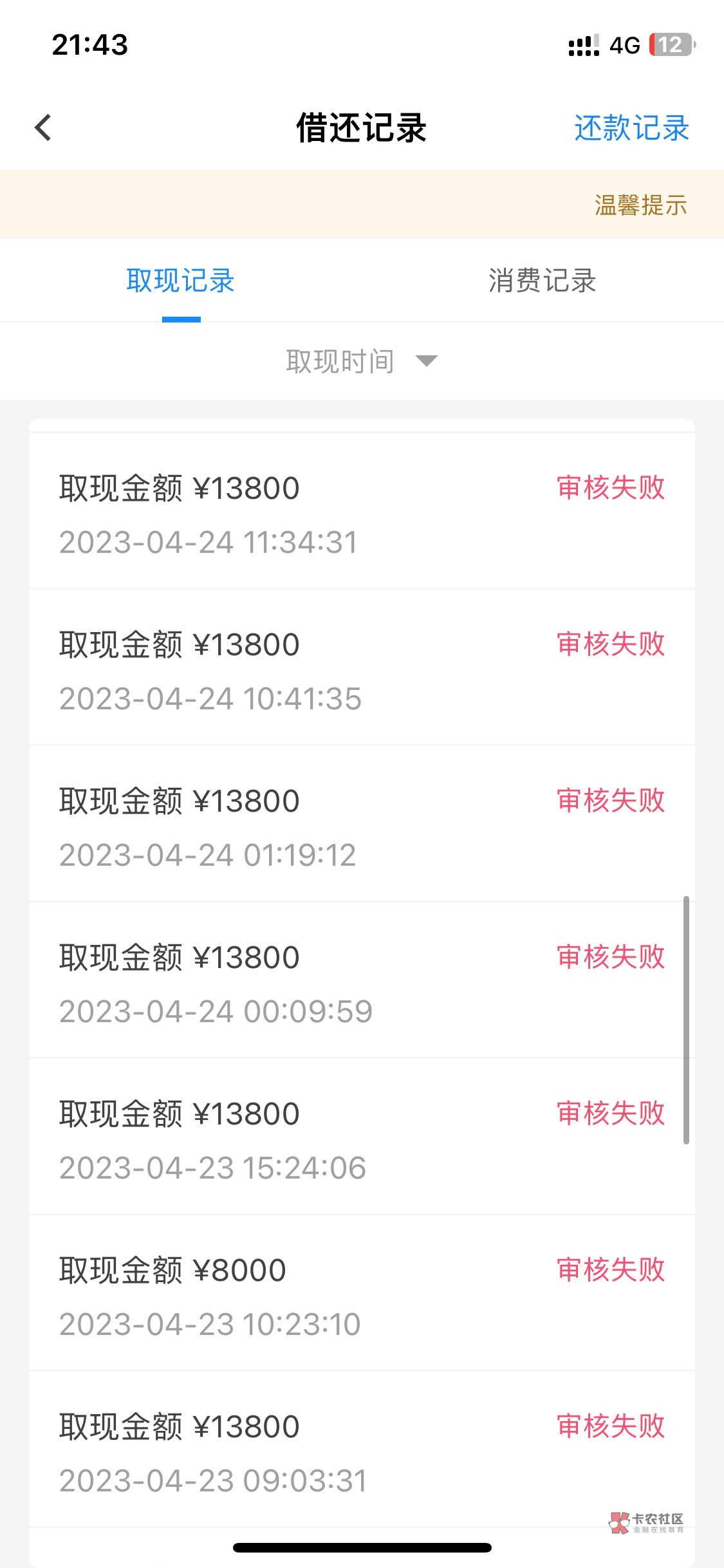Expand the 取现时间 dropdown filter

(362, 361)
